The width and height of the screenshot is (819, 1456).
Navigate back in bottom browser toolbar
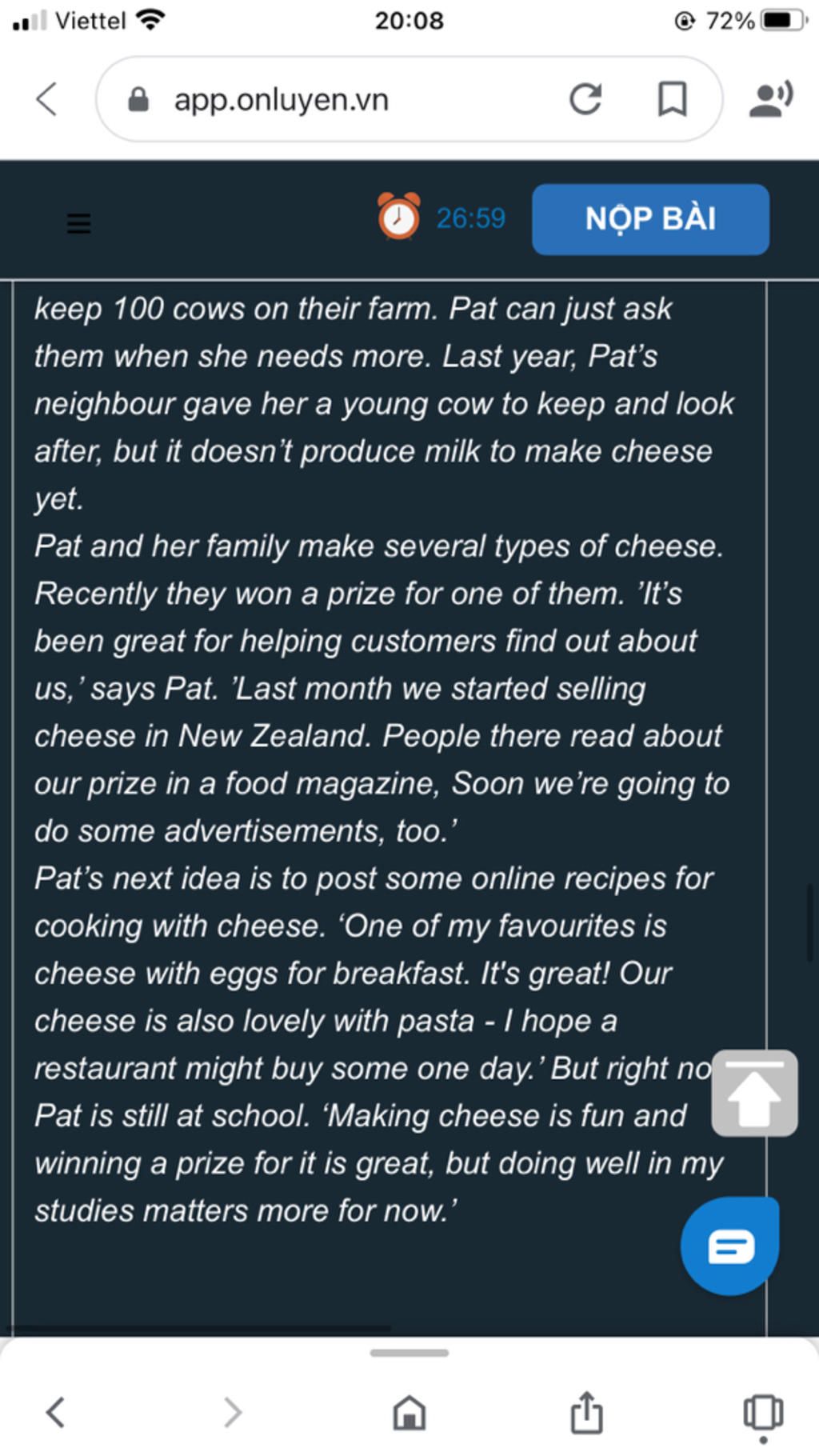[x=55, y=1412]
